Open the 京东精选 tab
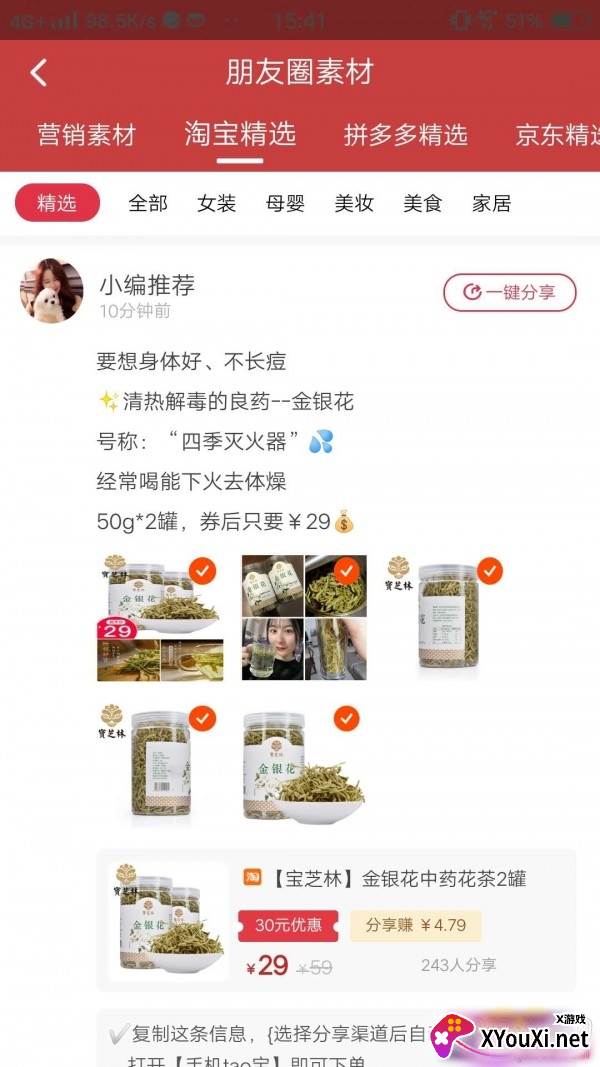The height and width of the screenshot is (1067, 600). click(557, 134)
